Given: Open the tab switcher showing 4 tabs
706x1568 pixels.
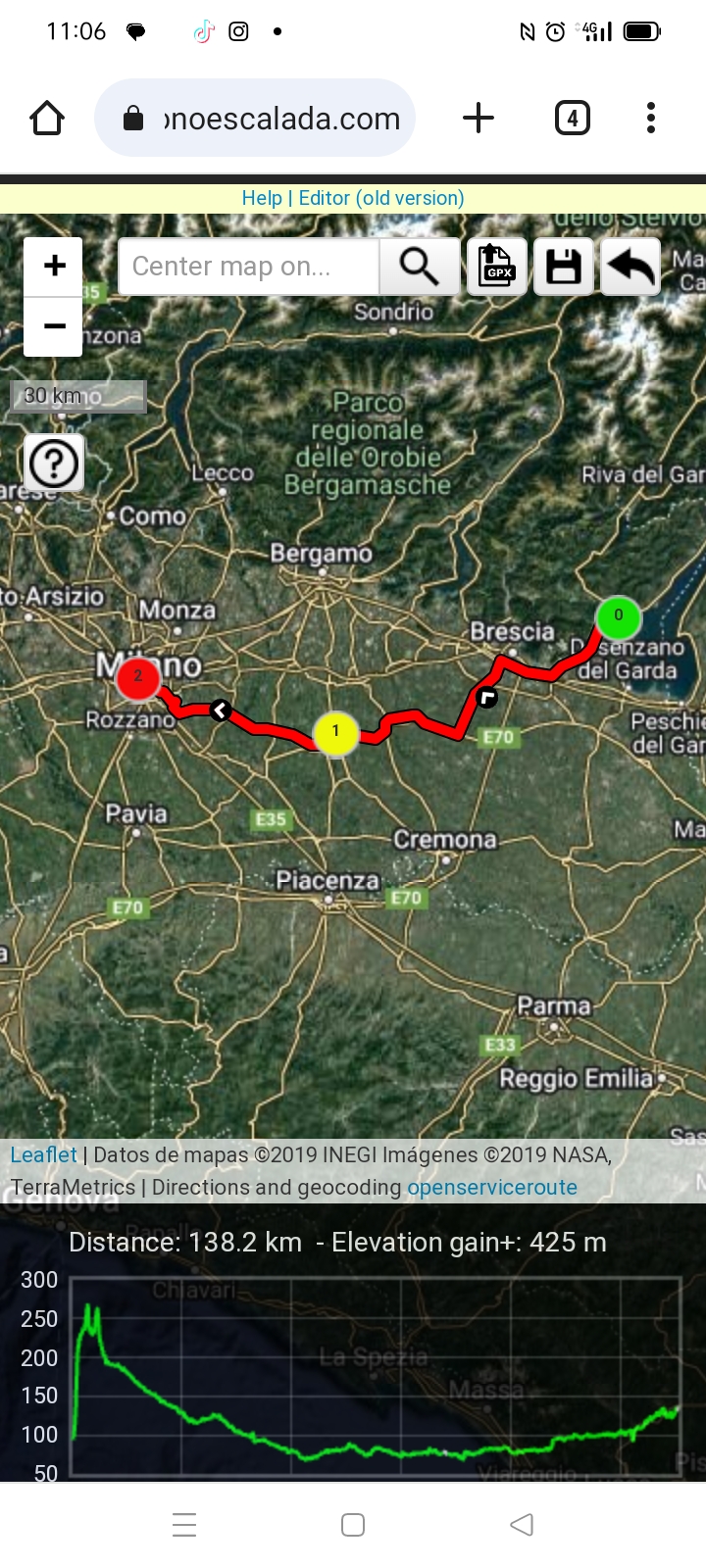Looking at the screenshot, I should click(572, 119).
